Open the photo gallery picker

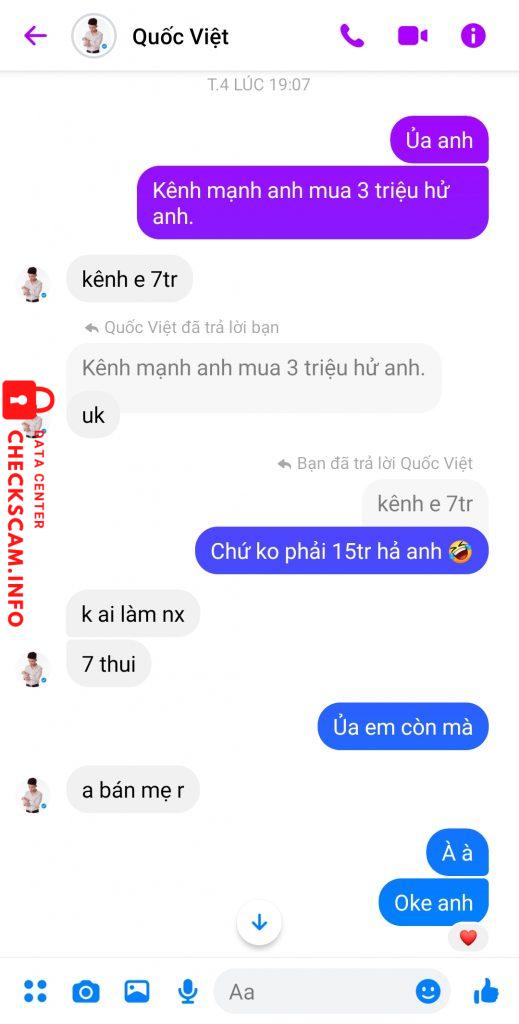(x=136, y=991)
